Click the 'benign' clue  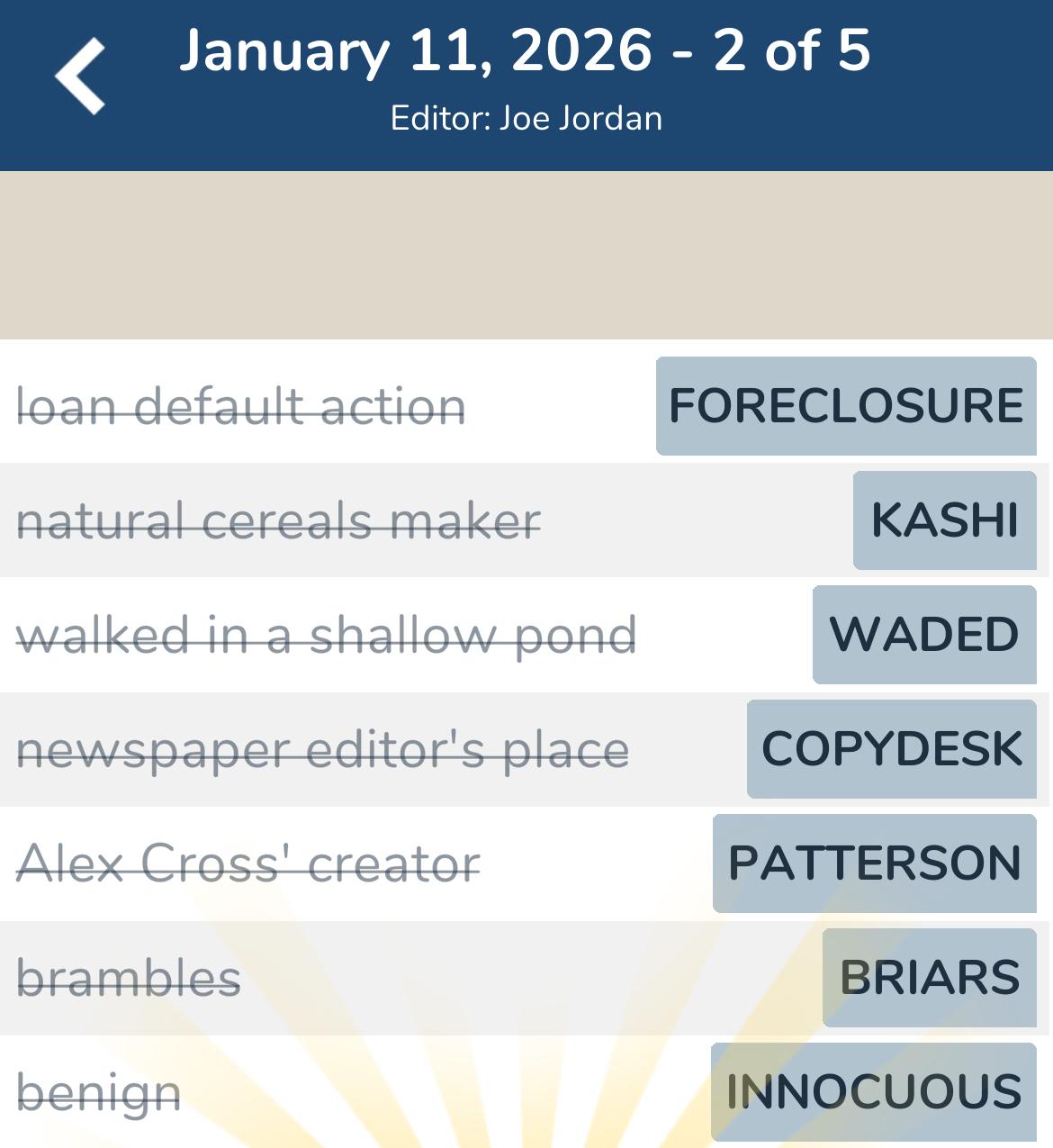[99, 1090]
